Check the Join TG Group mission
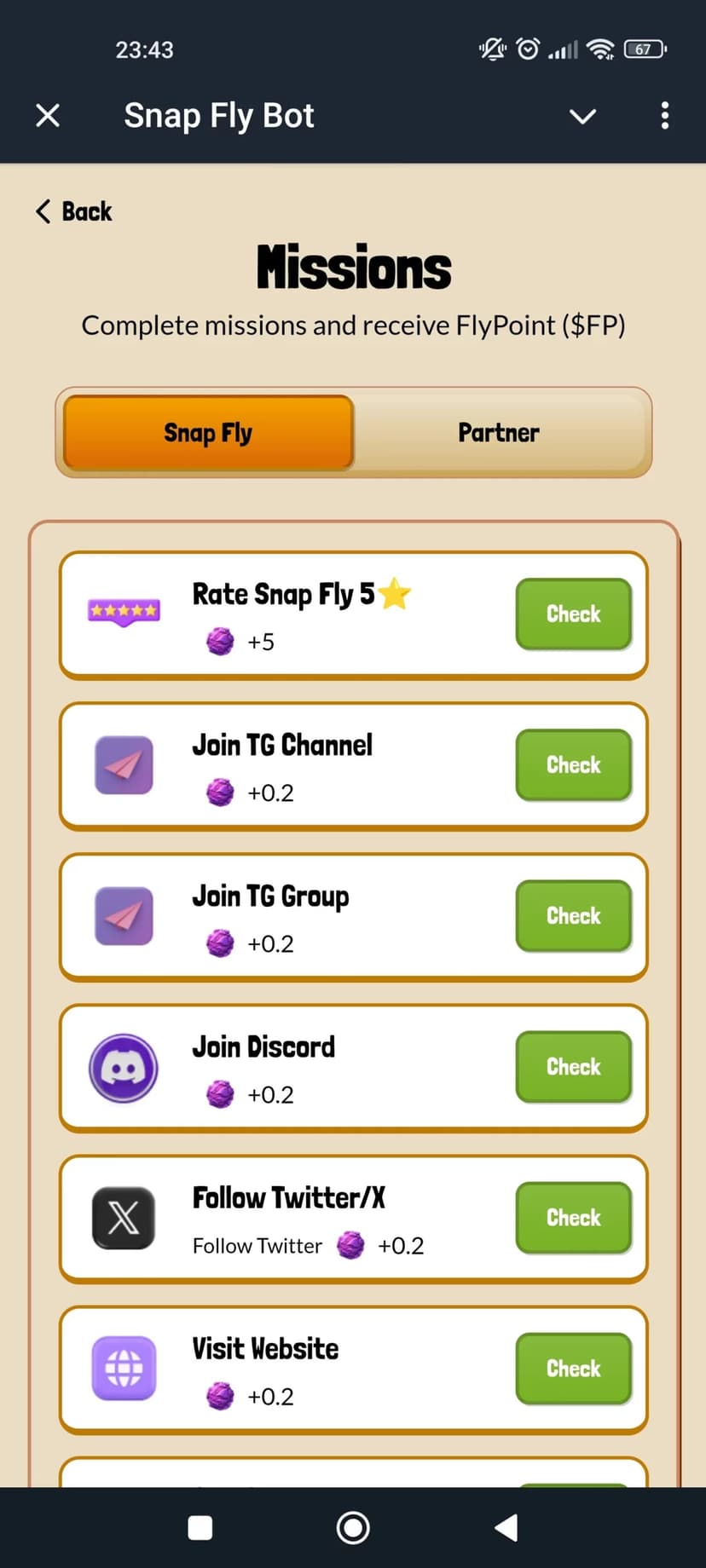Image resolution: width=706 pixels, height=1568 pixels. [x=573, y=916]
